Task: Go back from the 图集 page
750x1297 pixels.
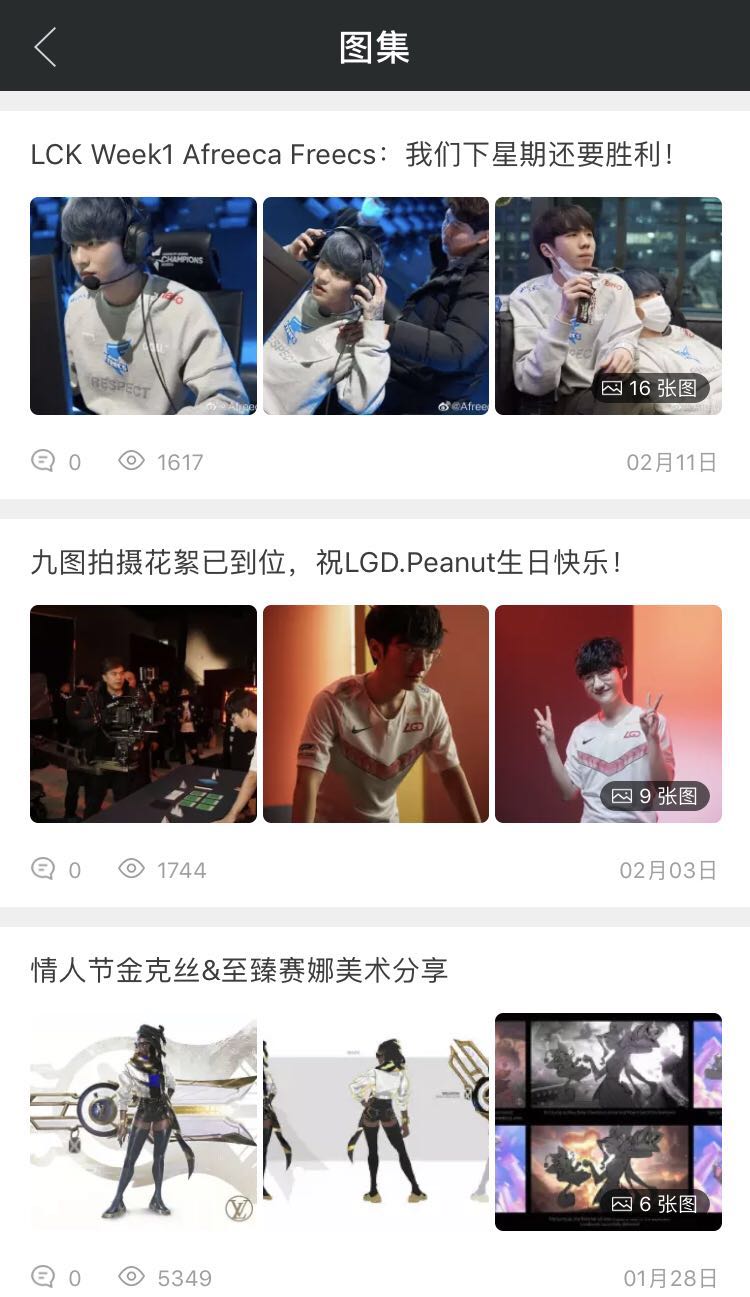Action: click(x=45, y=47)
